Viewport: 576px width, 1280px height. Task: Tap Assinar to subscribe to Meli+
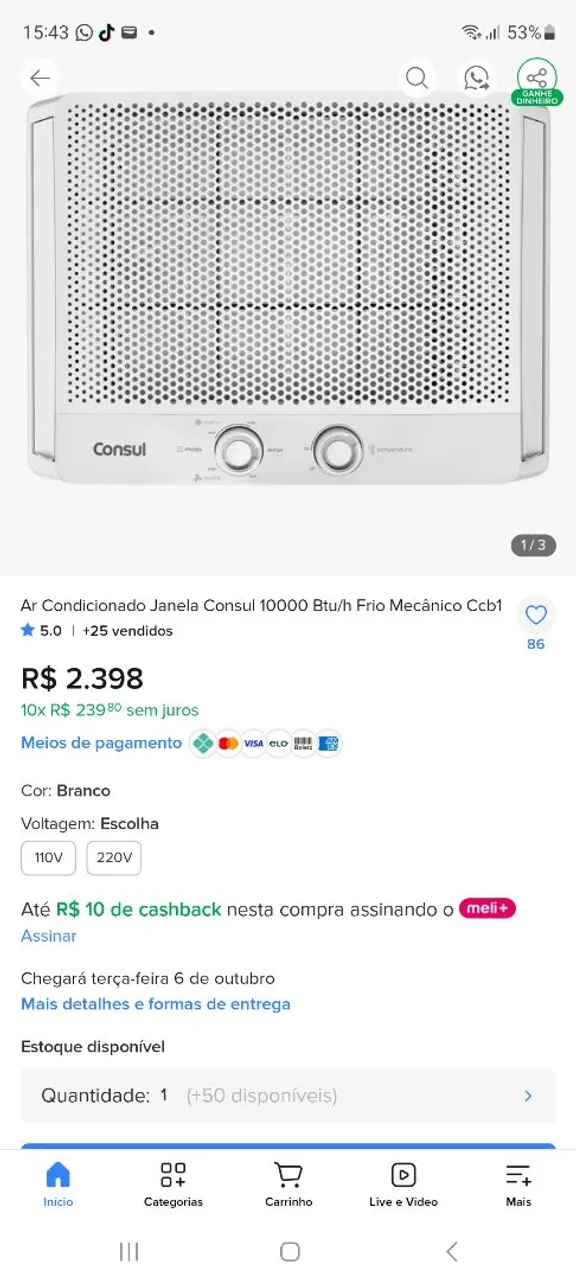(49, 936)
